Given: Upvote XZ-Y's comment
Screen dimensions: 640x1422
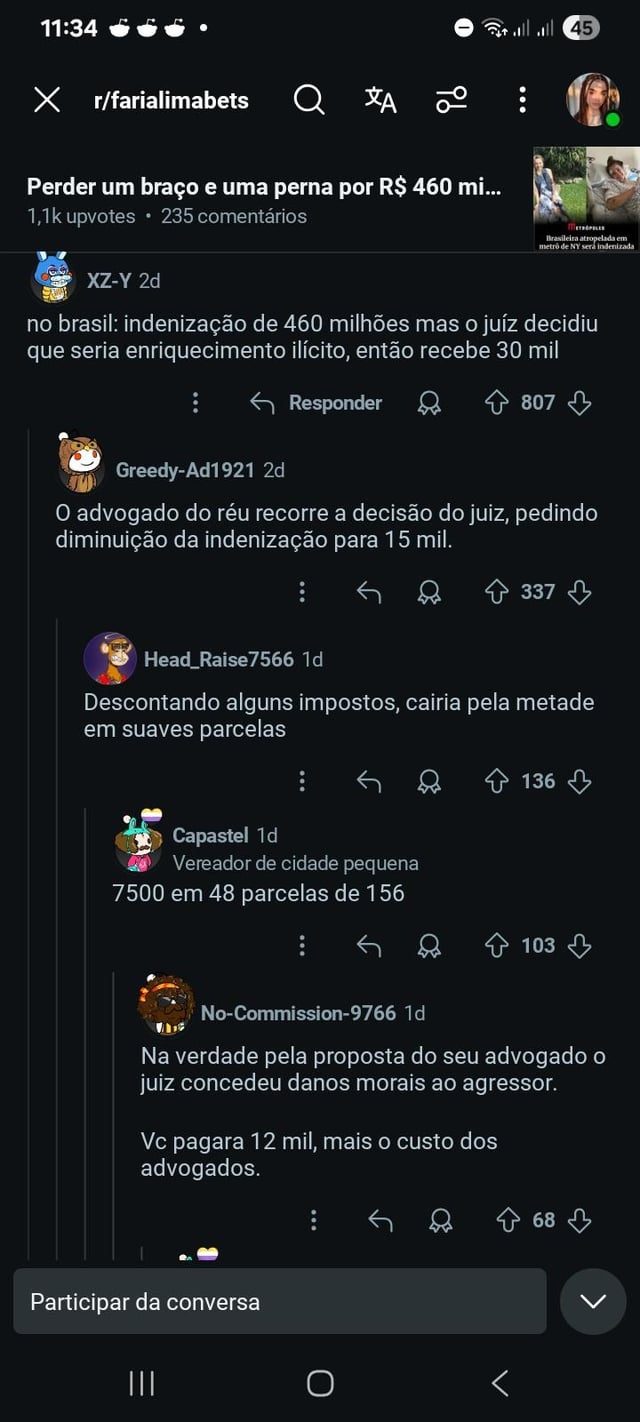Looking at the screenshot, I should pos(496,403).
